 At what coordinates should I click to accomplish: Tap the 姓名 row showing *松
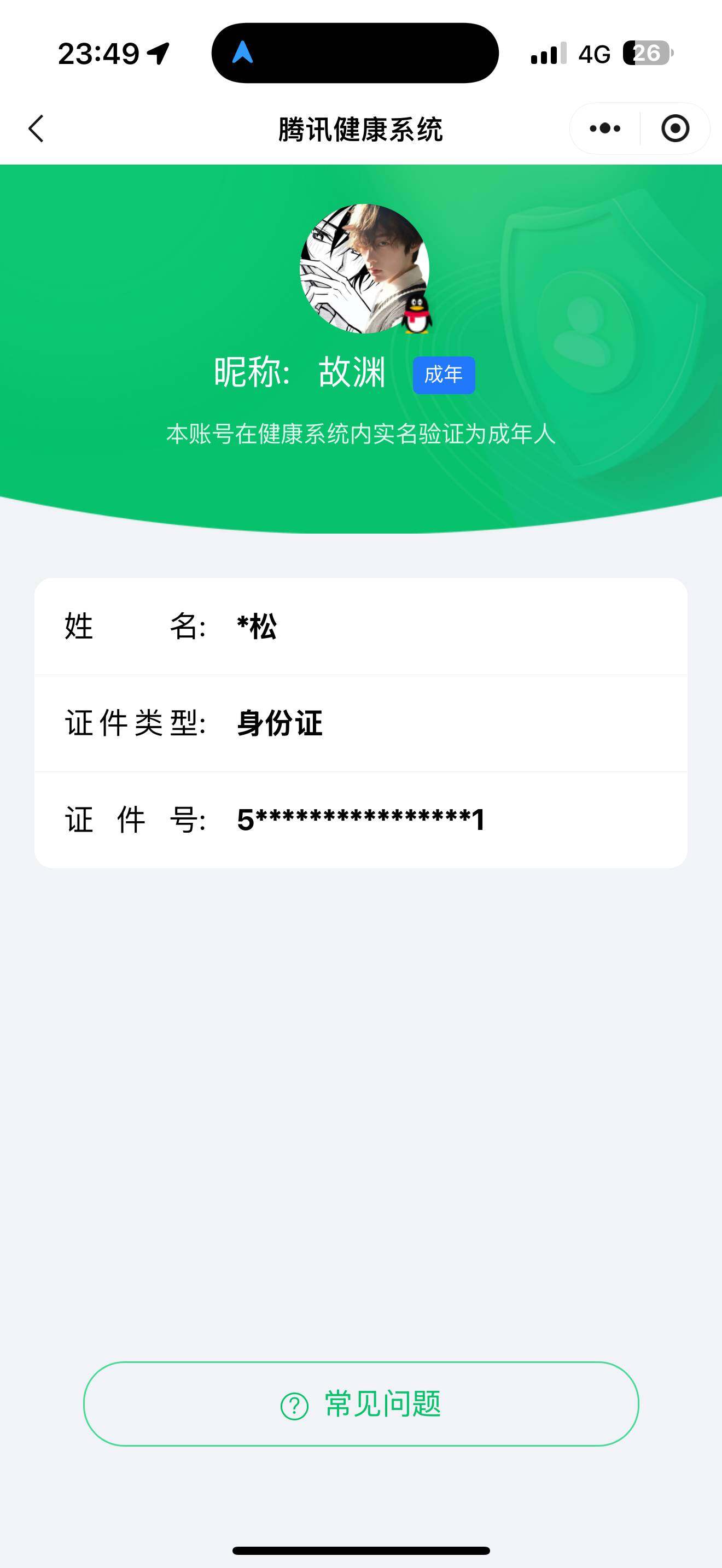(x=361, y=627)
